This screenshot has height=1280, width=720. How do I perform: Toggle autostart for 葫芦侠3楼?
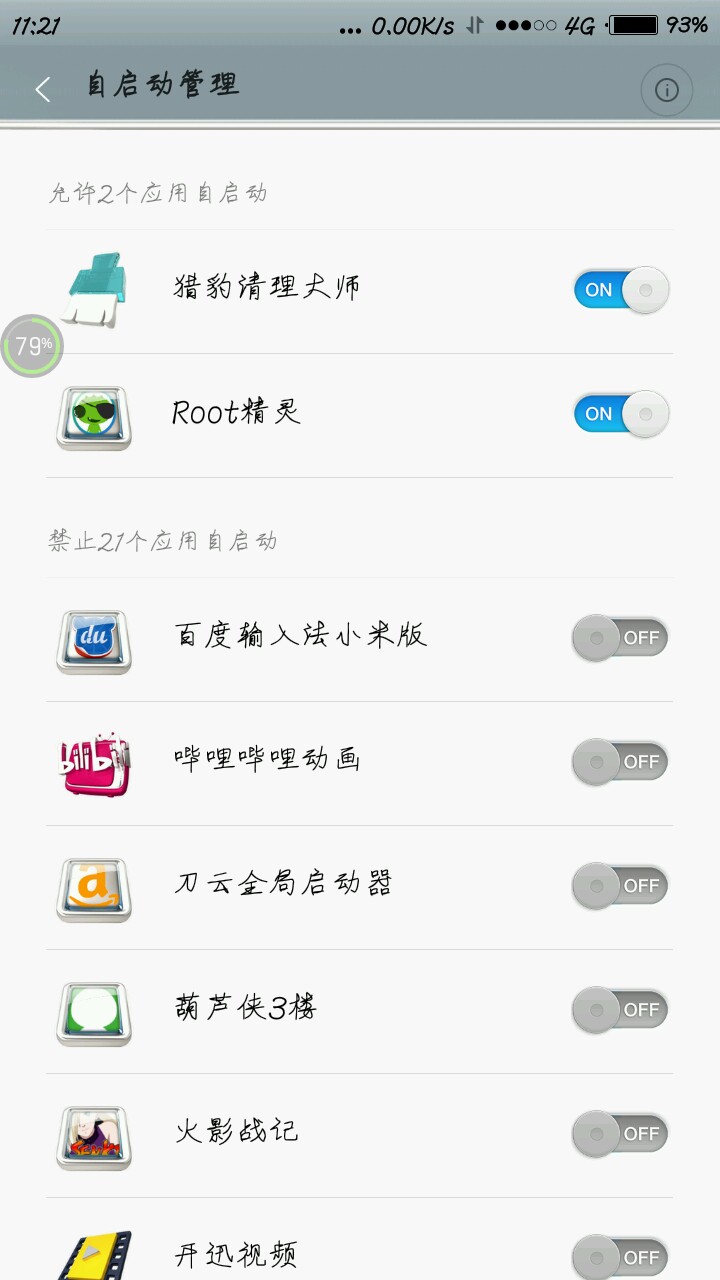point(620,1010)
